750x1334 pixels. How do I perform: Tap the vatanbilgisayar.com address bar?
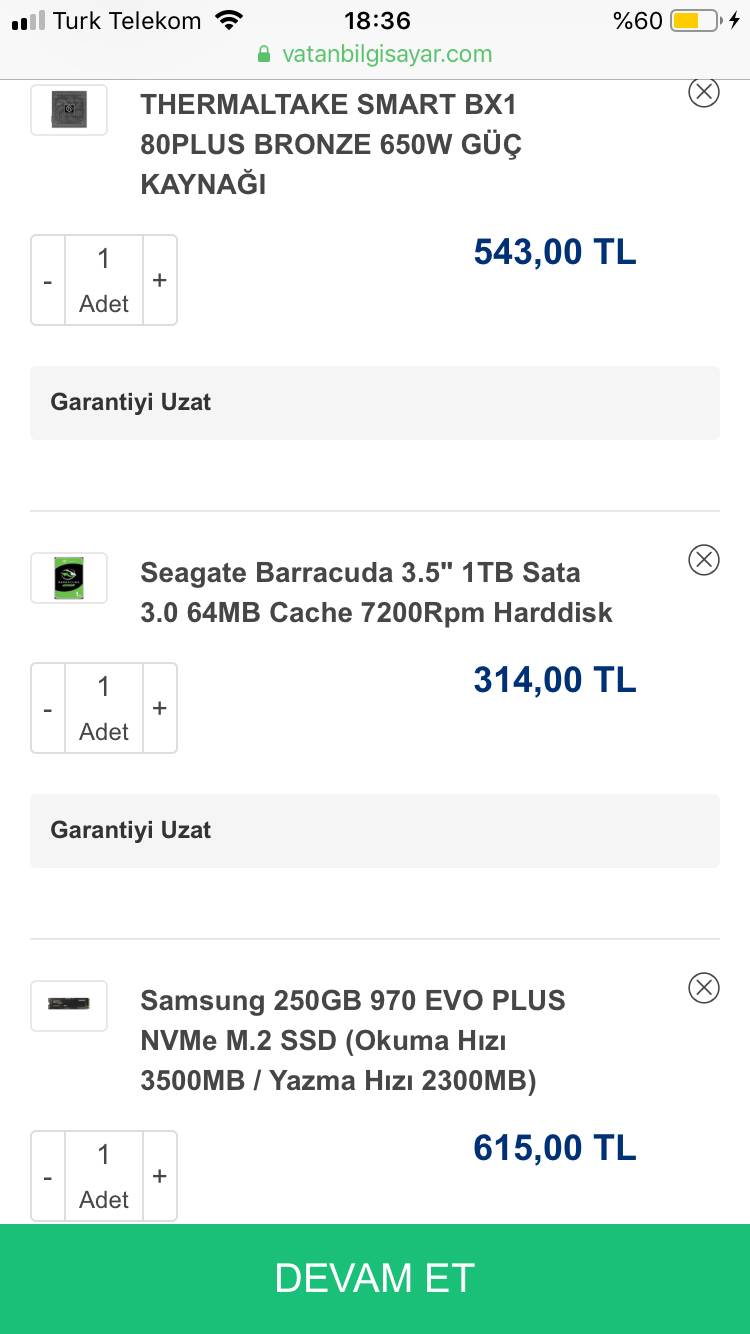tap(374, 54)
